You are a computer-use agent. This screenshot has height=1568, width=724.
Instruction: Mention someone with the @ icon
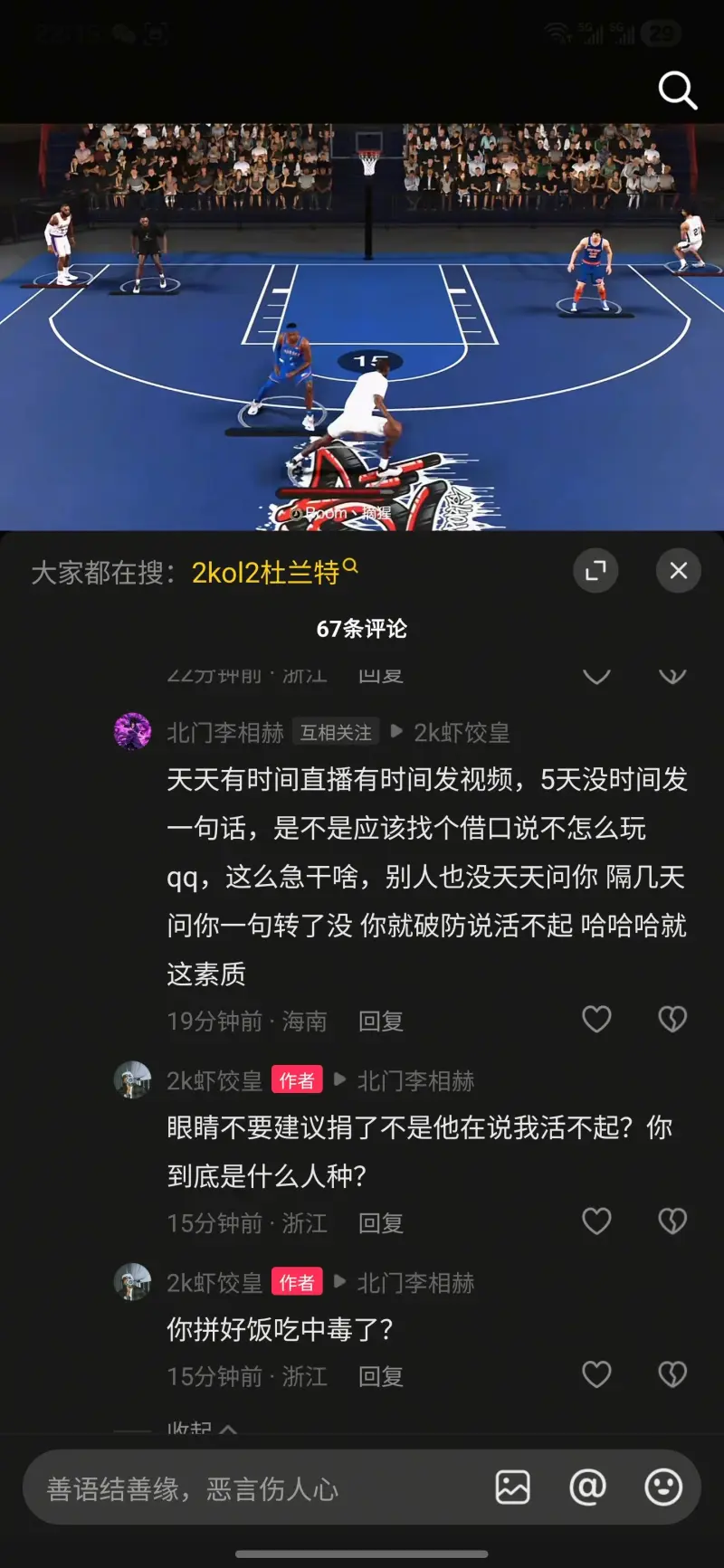(x=587, y=1487)
